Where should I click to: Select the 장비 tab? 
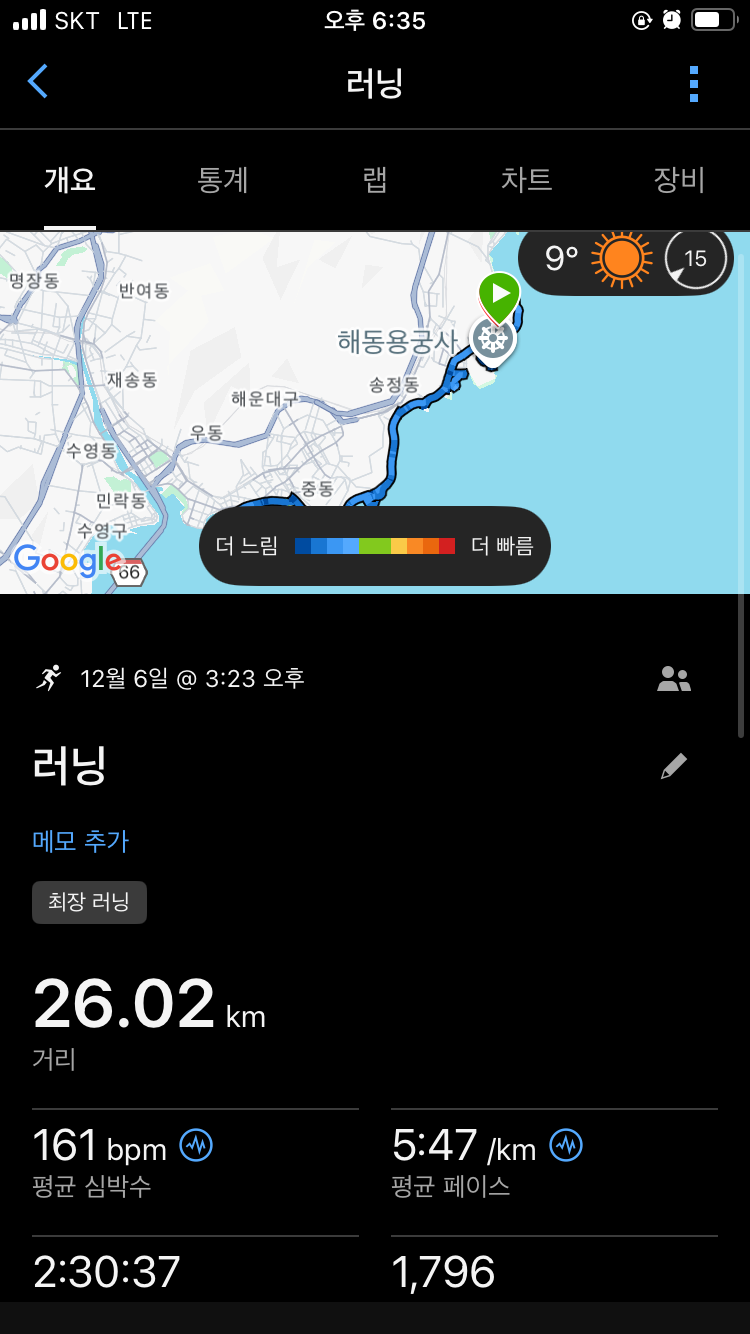pyautogui.click(x=679, y=180)
